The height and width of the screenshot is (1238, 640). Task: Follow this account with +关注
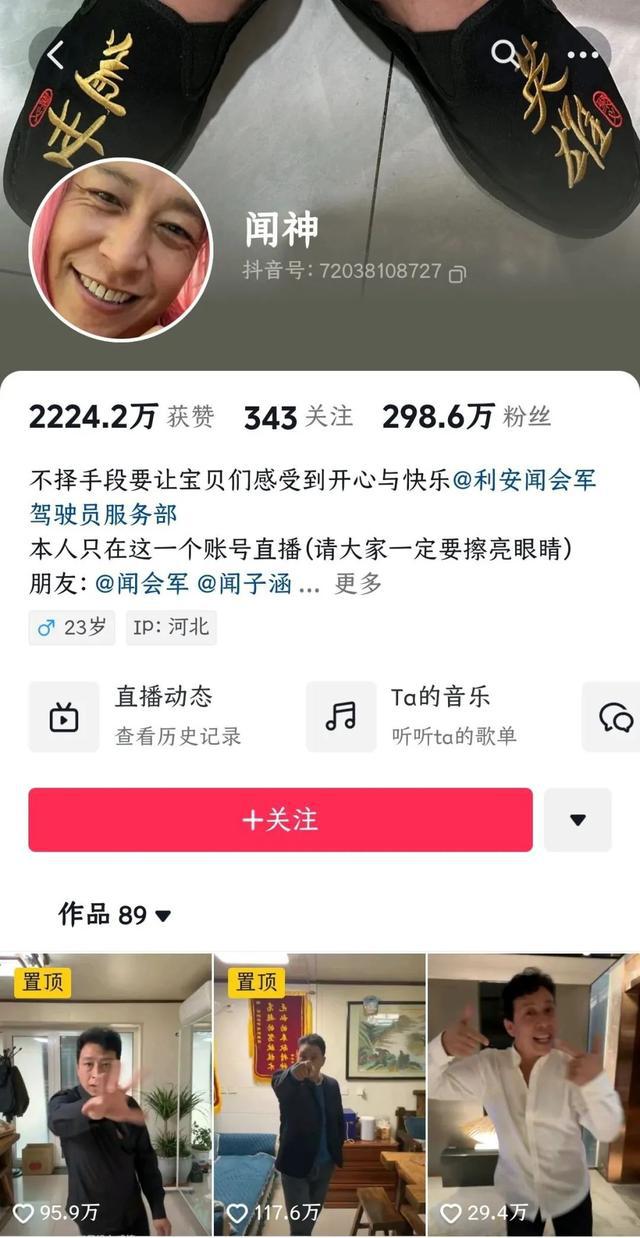point(280,820)
